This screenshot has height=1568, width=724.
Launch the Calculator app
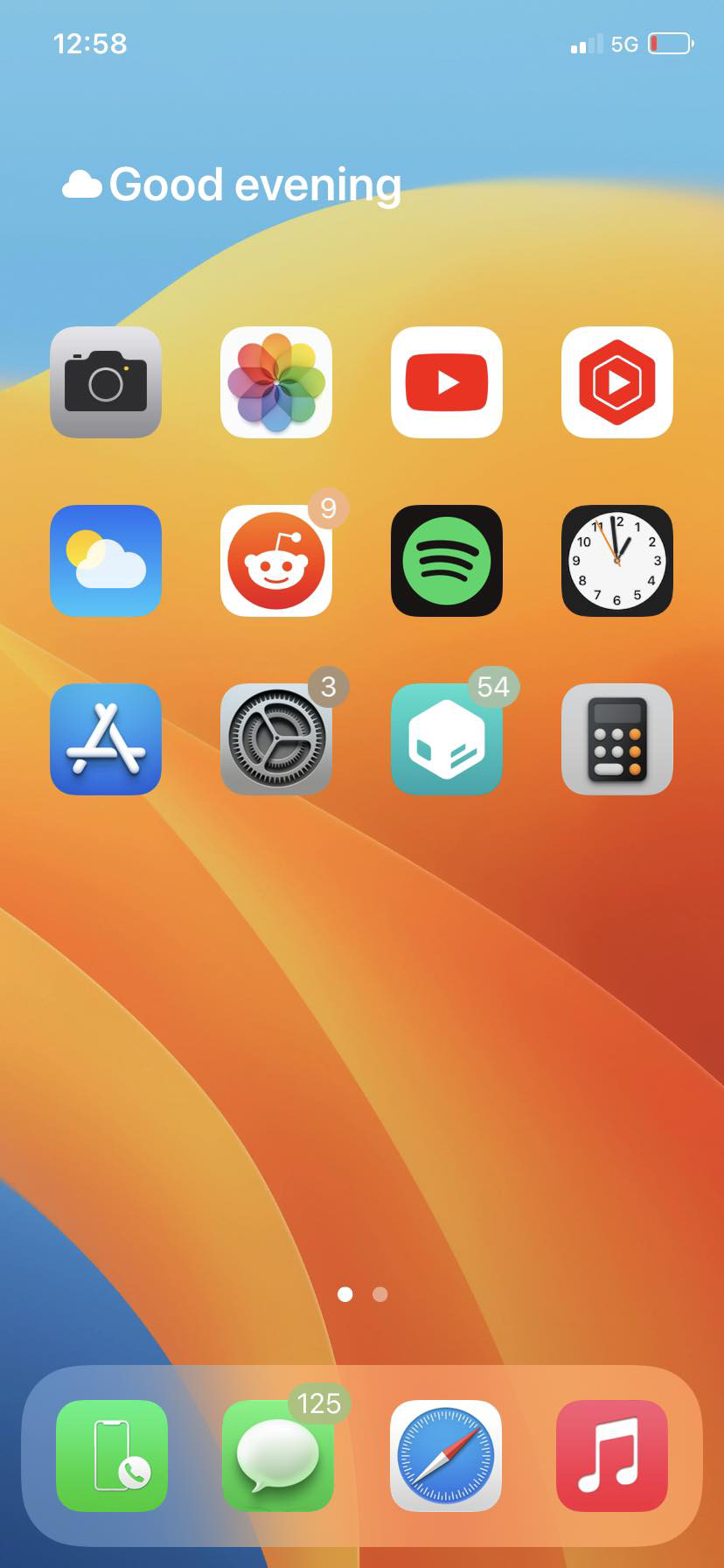[x=617, y=739]
